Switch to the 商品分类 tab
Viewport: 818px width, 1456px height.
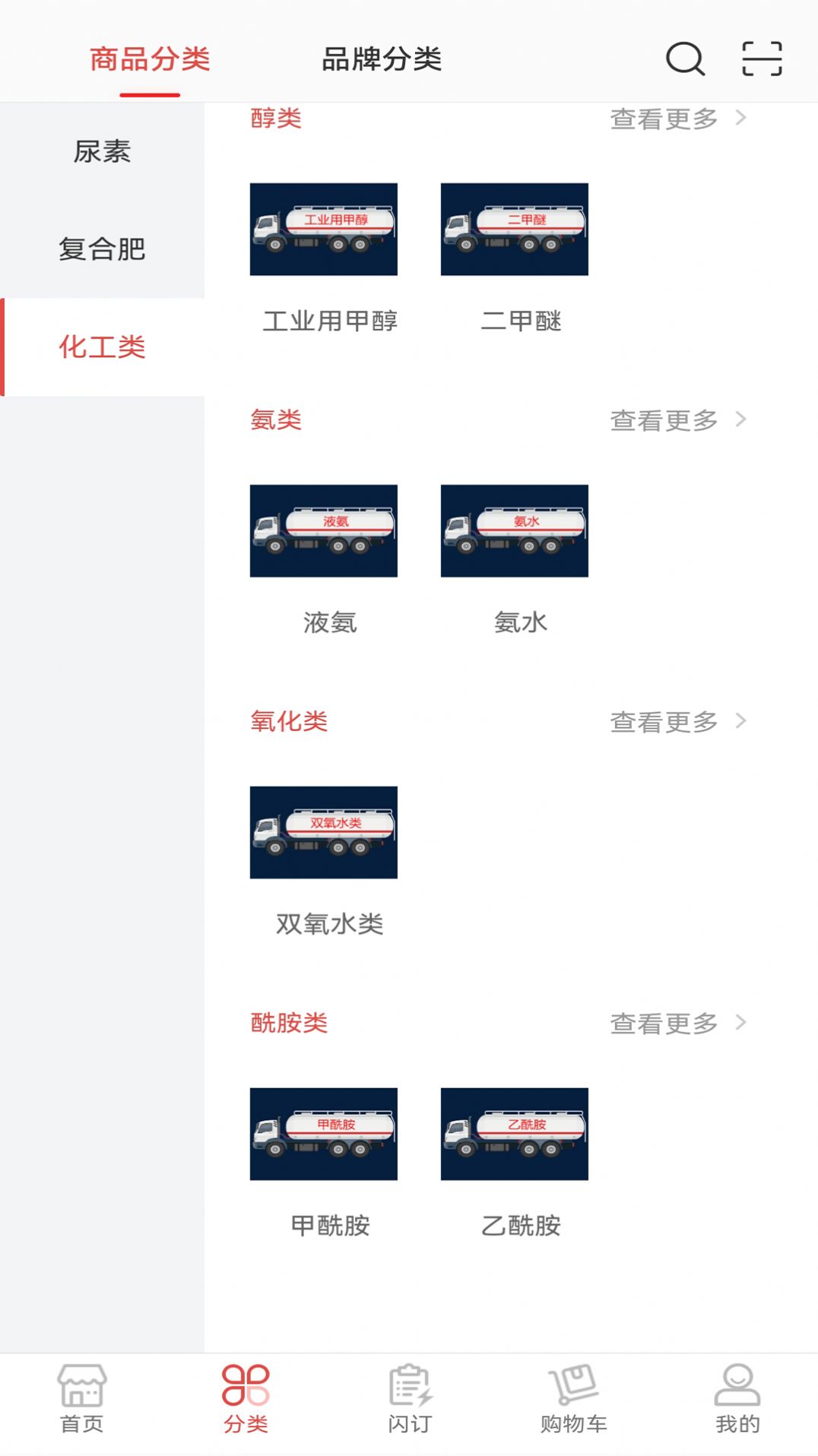[x=149, y=61]
